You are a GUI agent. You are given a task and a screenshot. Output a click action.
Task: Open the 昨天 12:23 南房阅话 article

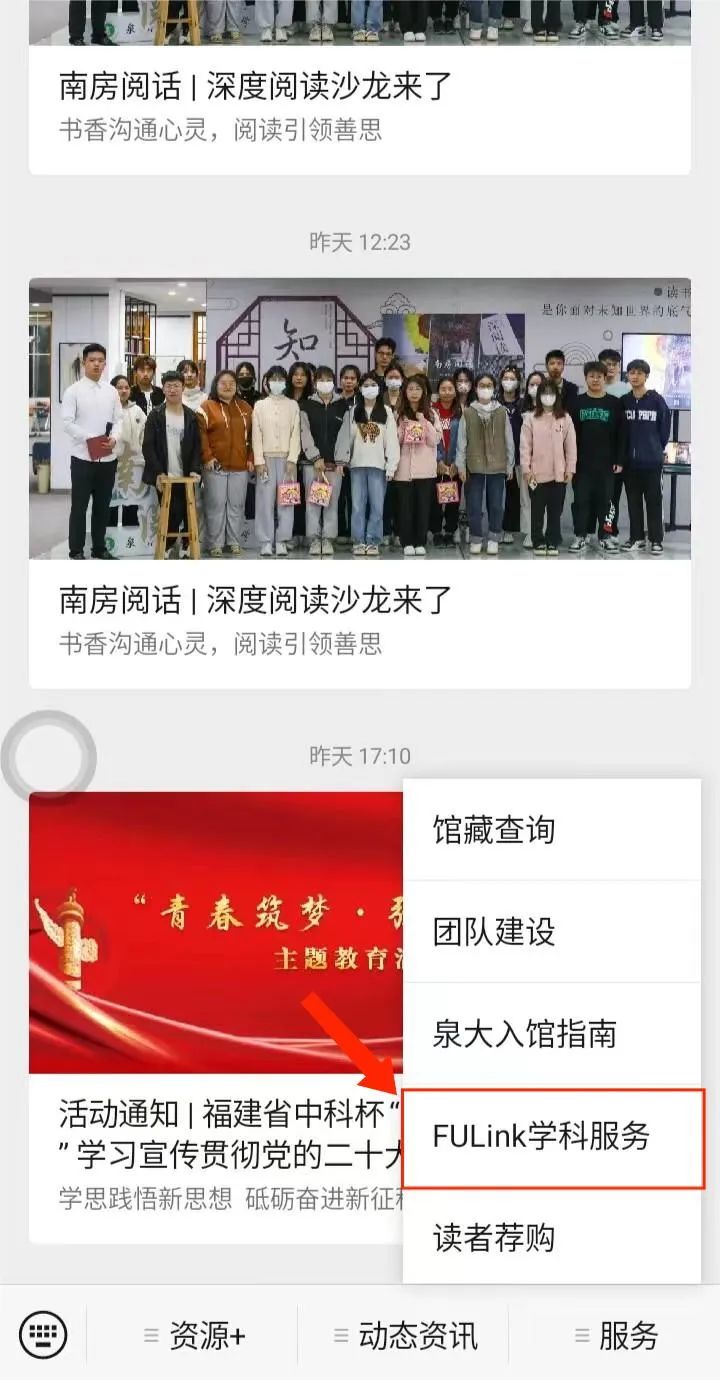pyautogui.click(x=359, y=483)
